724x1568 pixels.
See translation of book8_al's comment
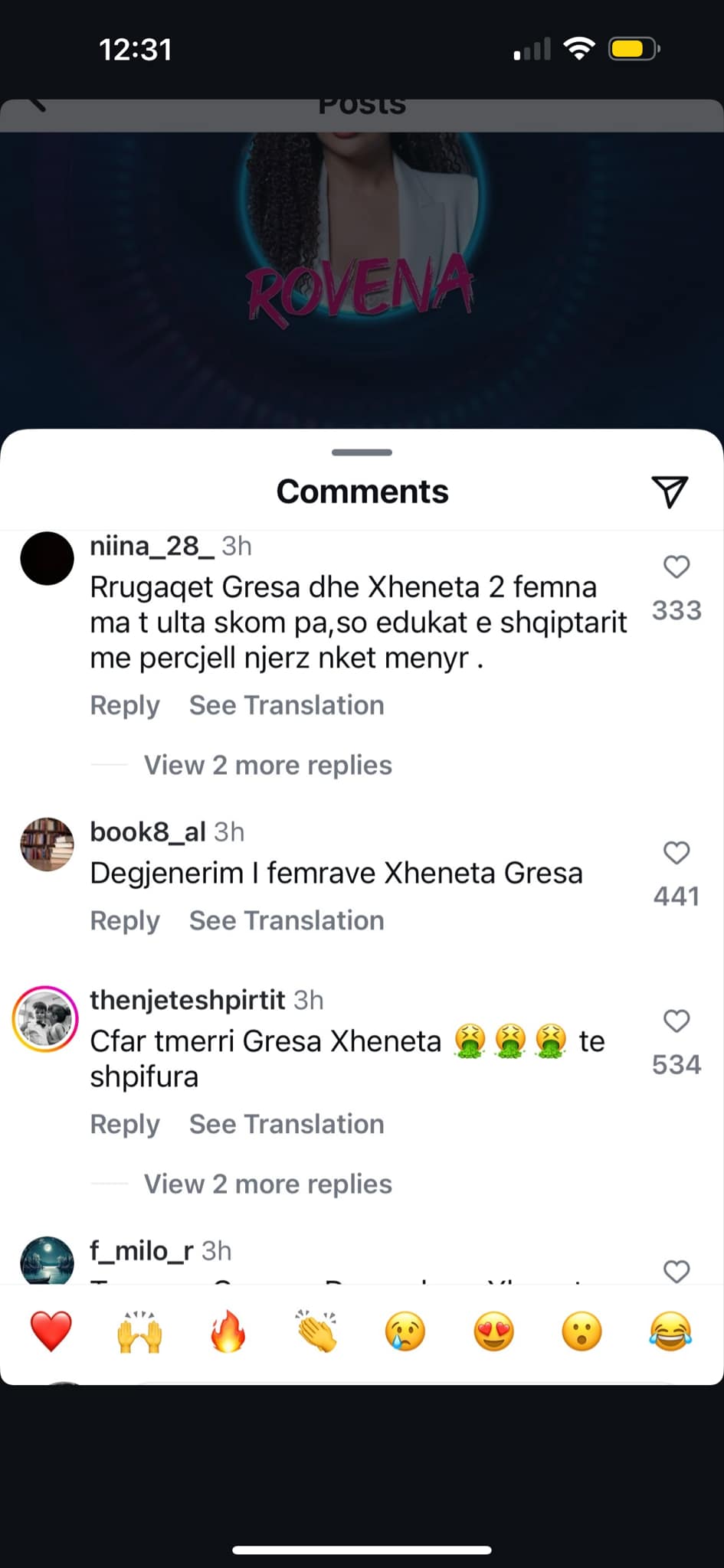click(x=287, y=920)
